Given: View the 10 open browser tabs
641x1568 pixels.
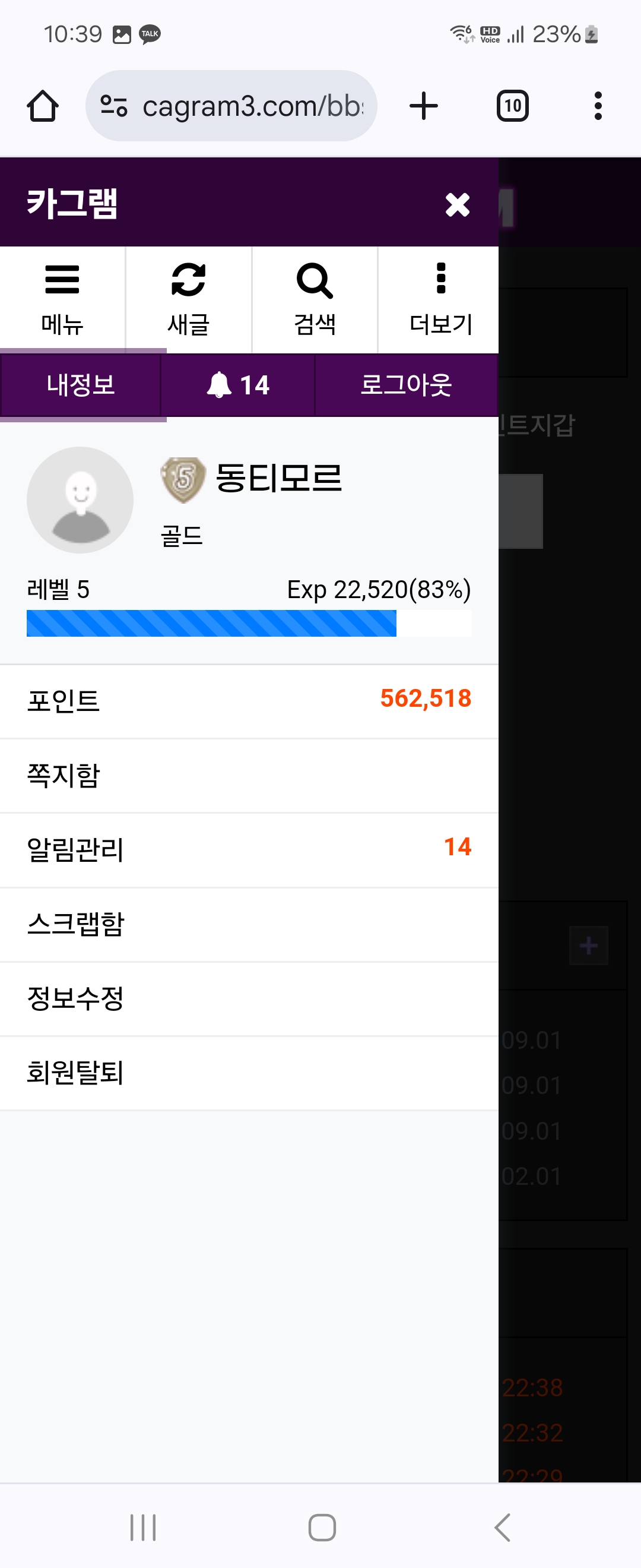Looking at the screenshot, I should [512, 106].
